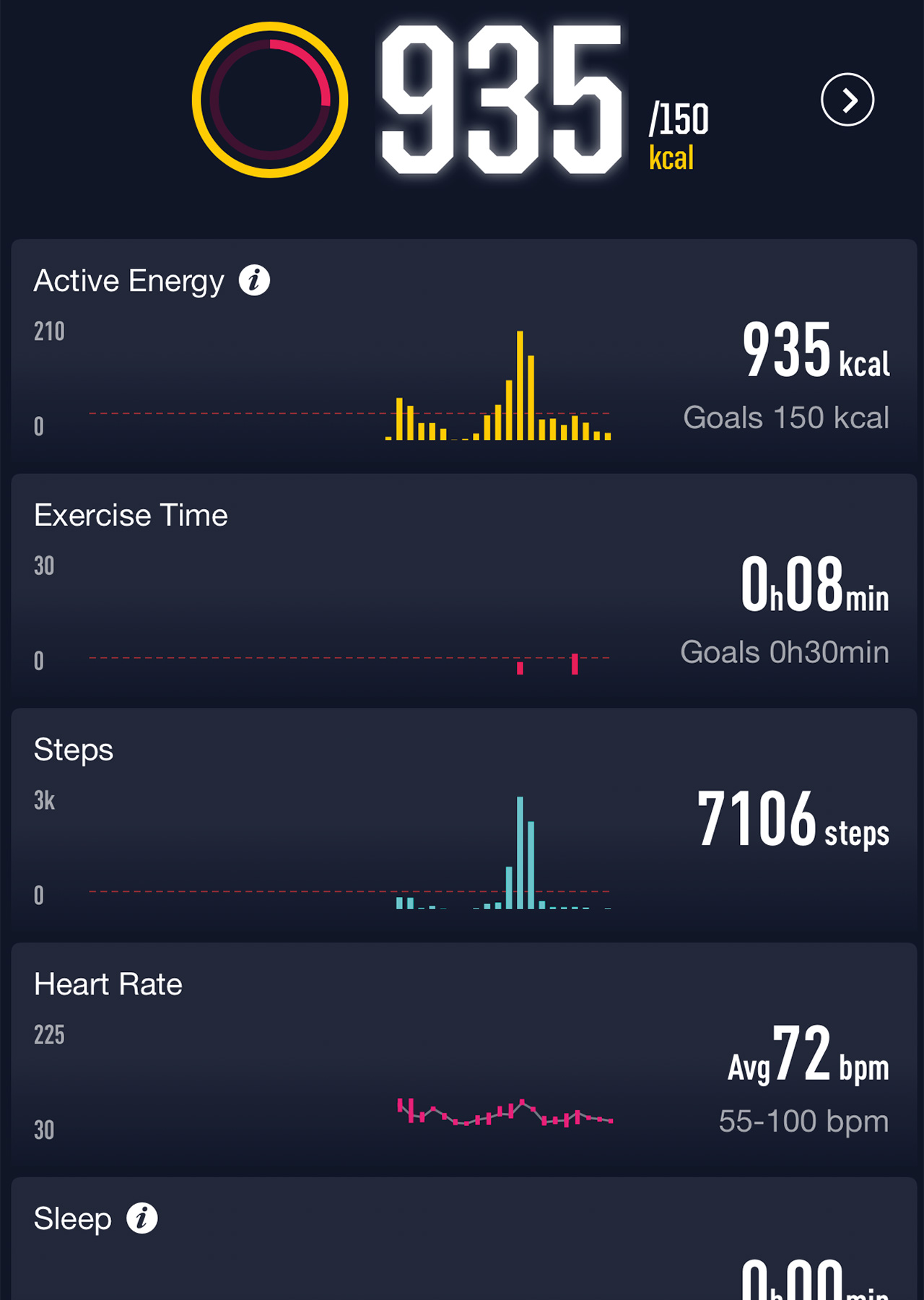Show info about Sleep
The width and height of the screenshot is (924, 1300).
coord(142,1218)
